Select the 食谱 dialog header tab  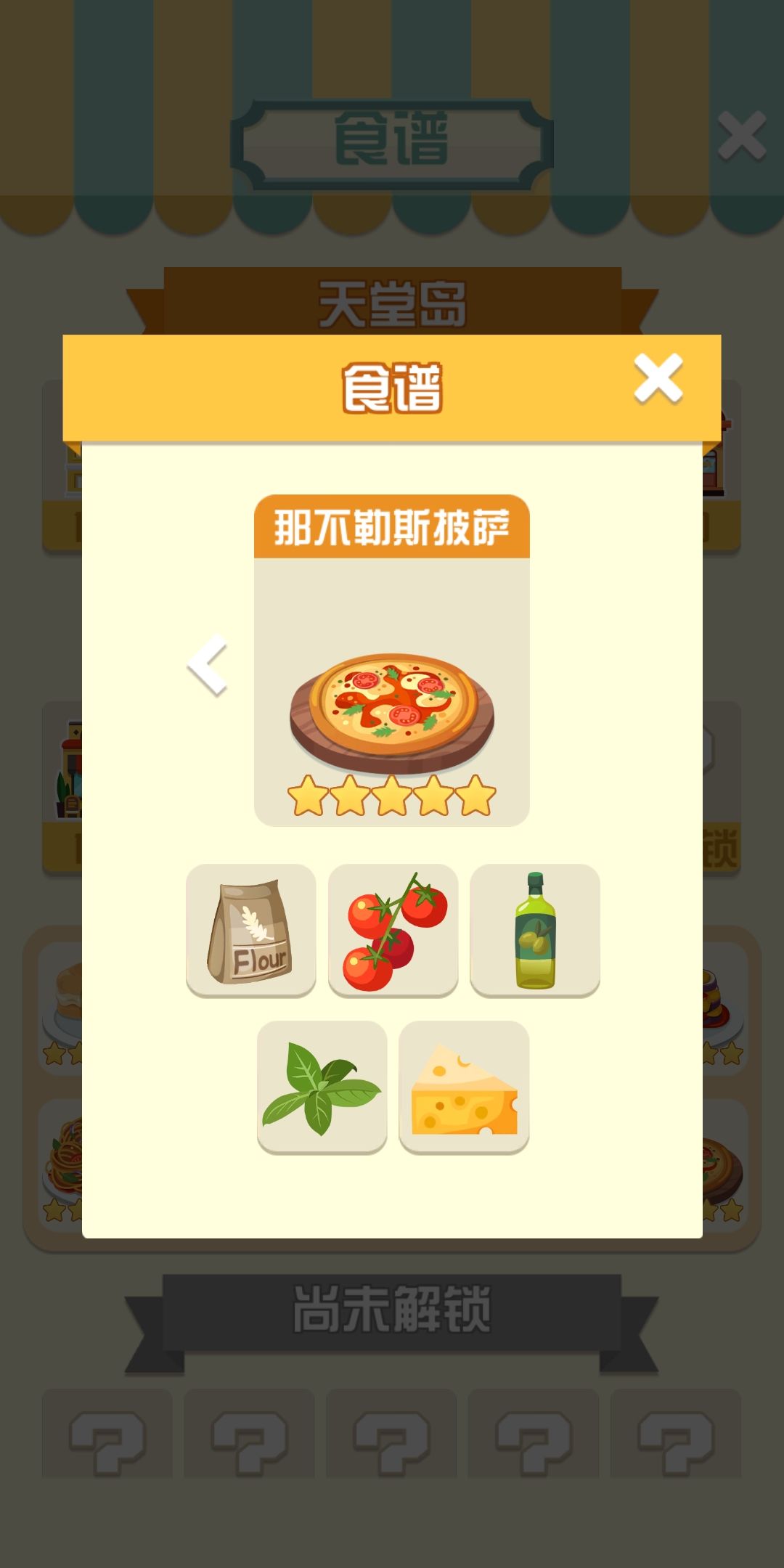pyautogui.click(x=392, y=385)
